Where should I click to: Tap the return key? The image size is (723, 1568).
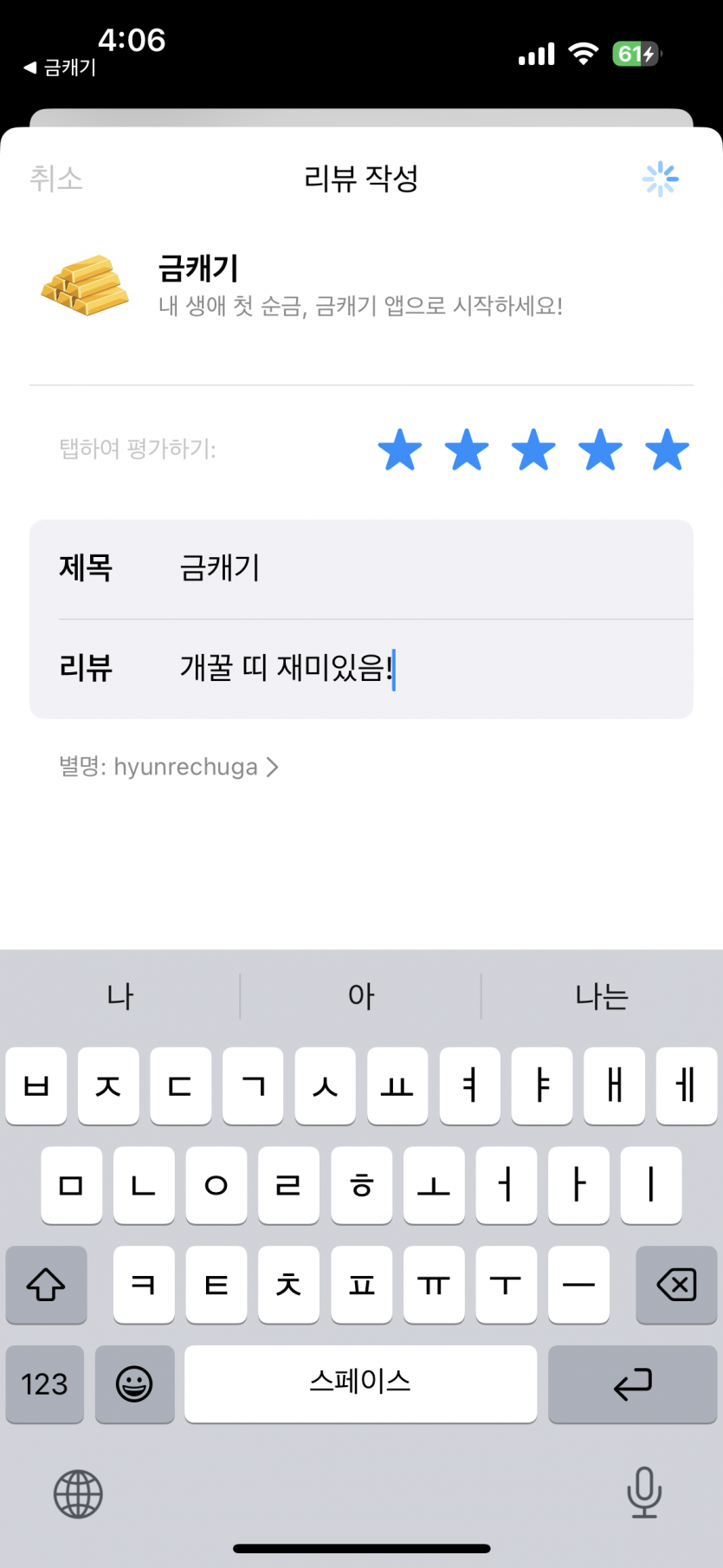pos(632,1383)
